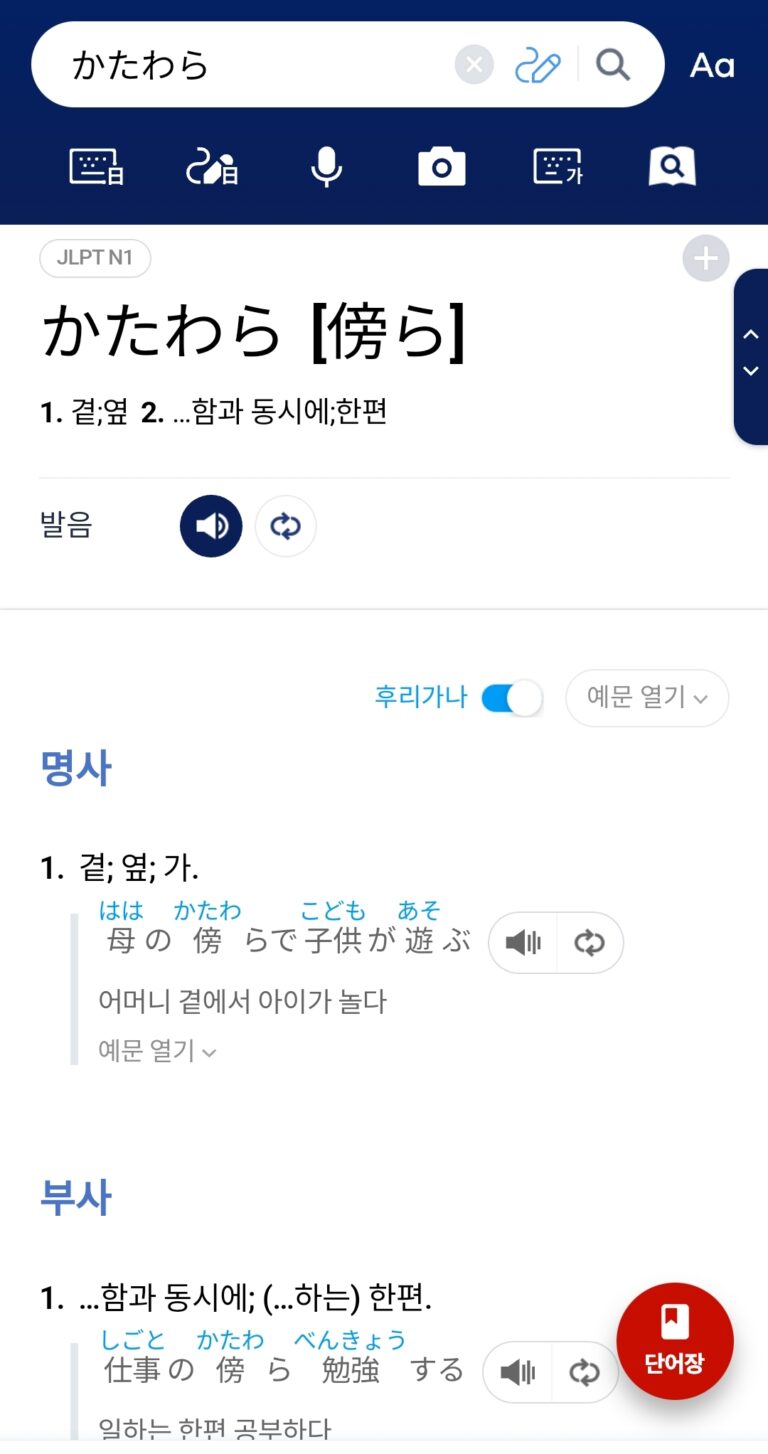Play the pronunciation of かたわら
768x1454 pixels.
211,526
